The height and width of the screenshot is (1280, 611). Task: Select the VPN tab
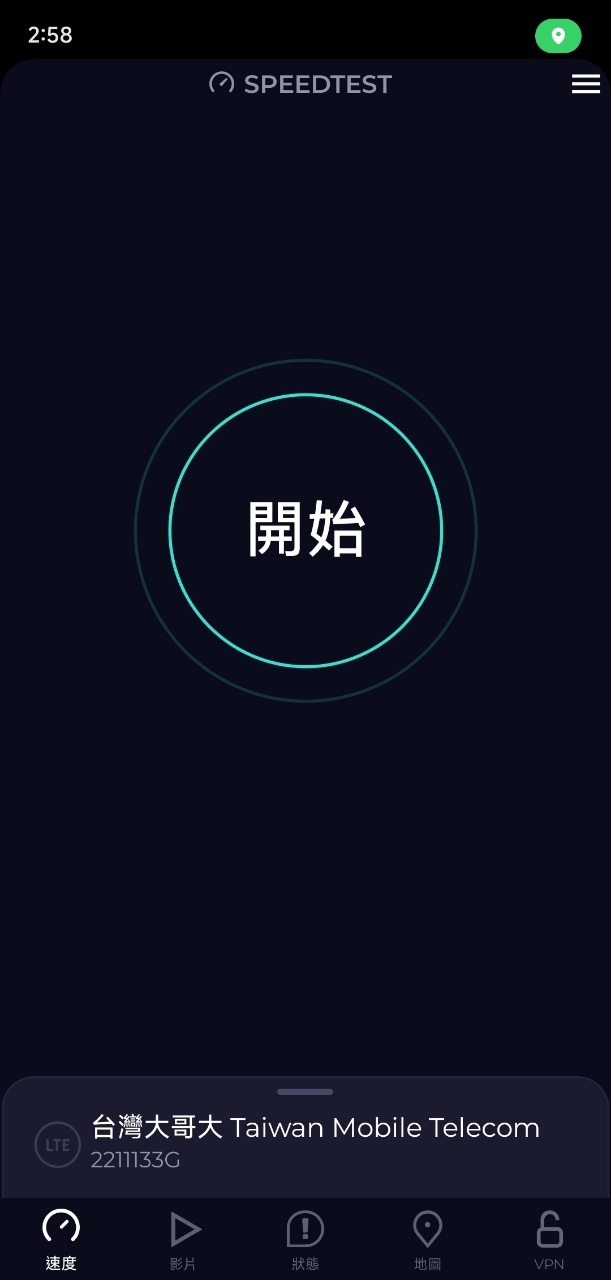549,1240
